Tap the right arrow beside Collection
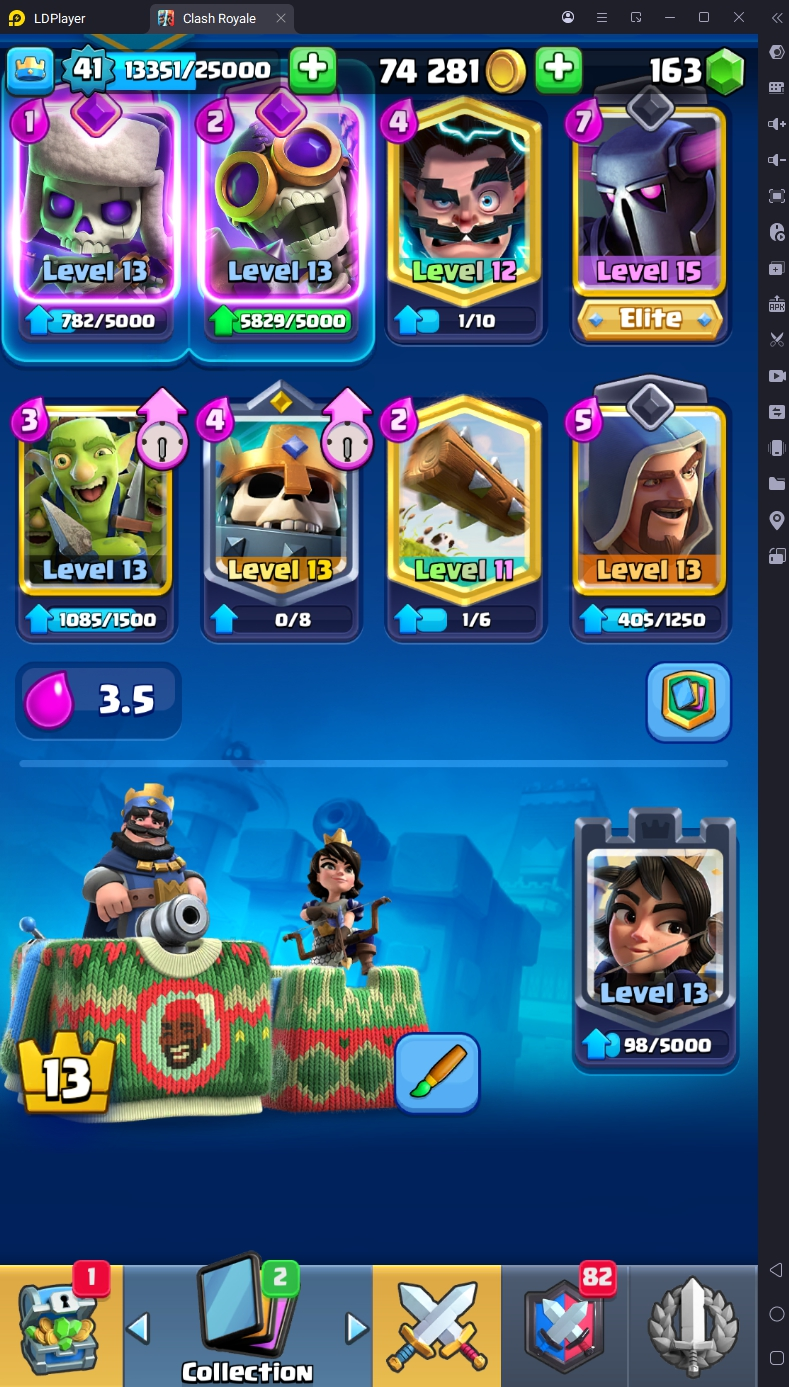This screenshot has height=1387, width=789. pyautogui.click(x=356, y=1328)
